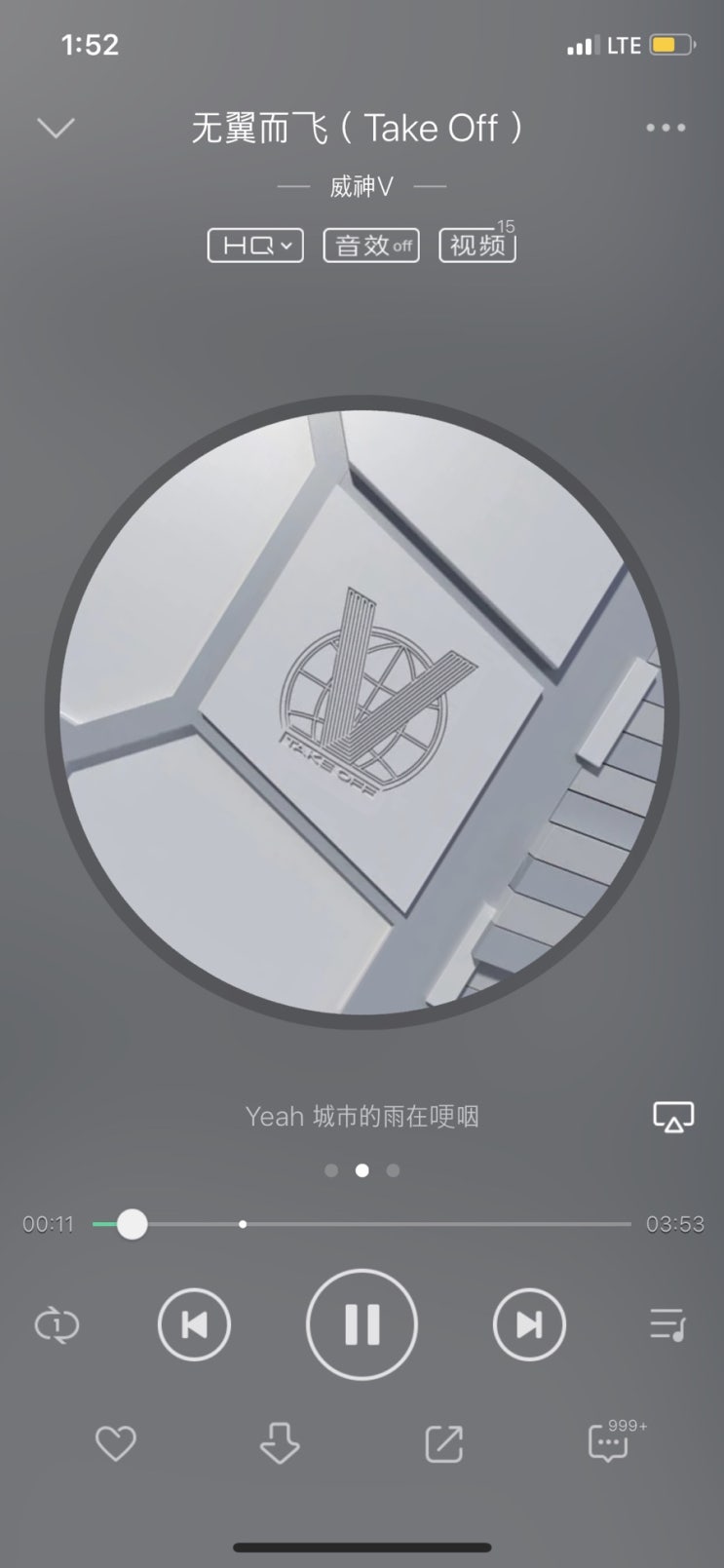Open the play queue list
724x1568 pixels.
tap(667, 1325)
